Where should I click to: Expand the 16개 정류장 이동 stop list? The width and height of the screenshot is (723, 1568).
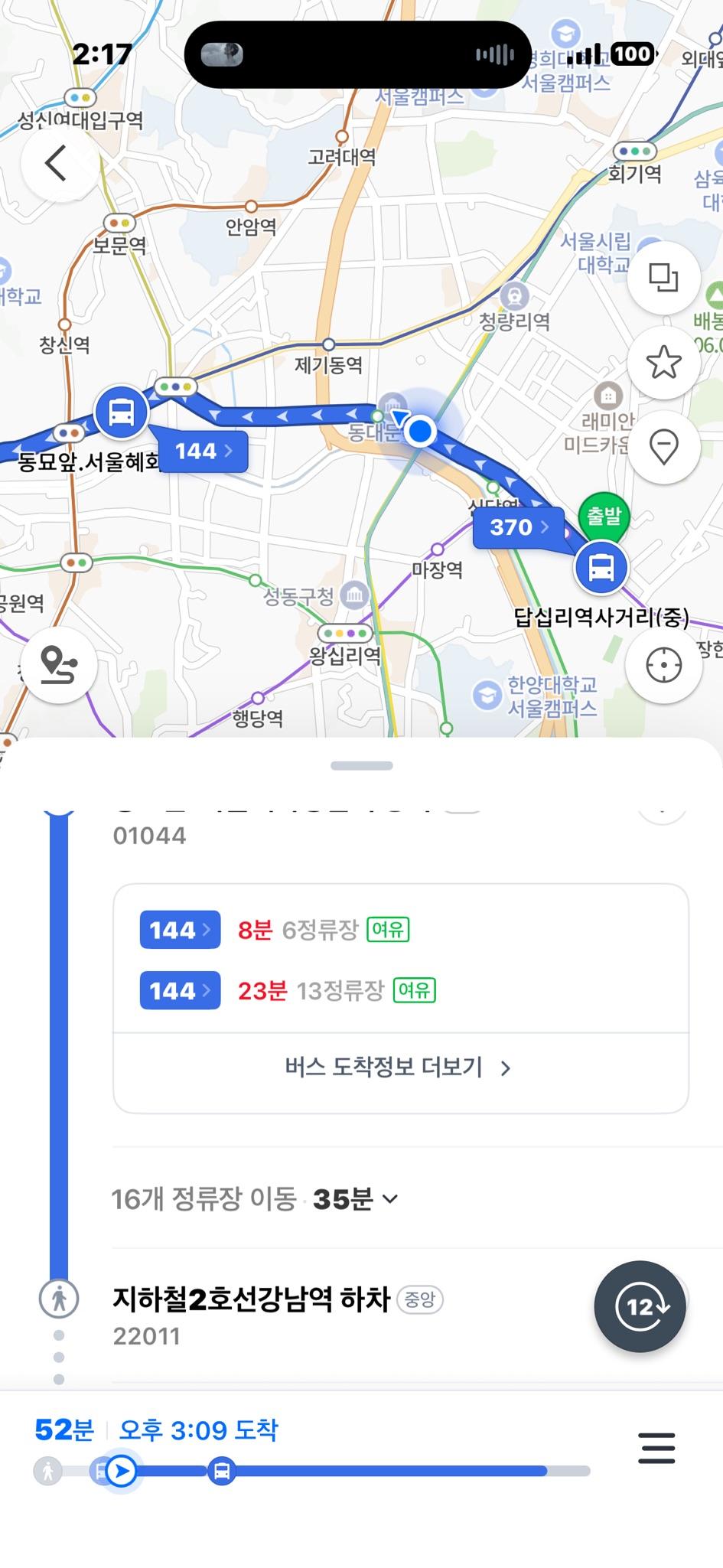pyautogui.click(x=256, y=1199)
